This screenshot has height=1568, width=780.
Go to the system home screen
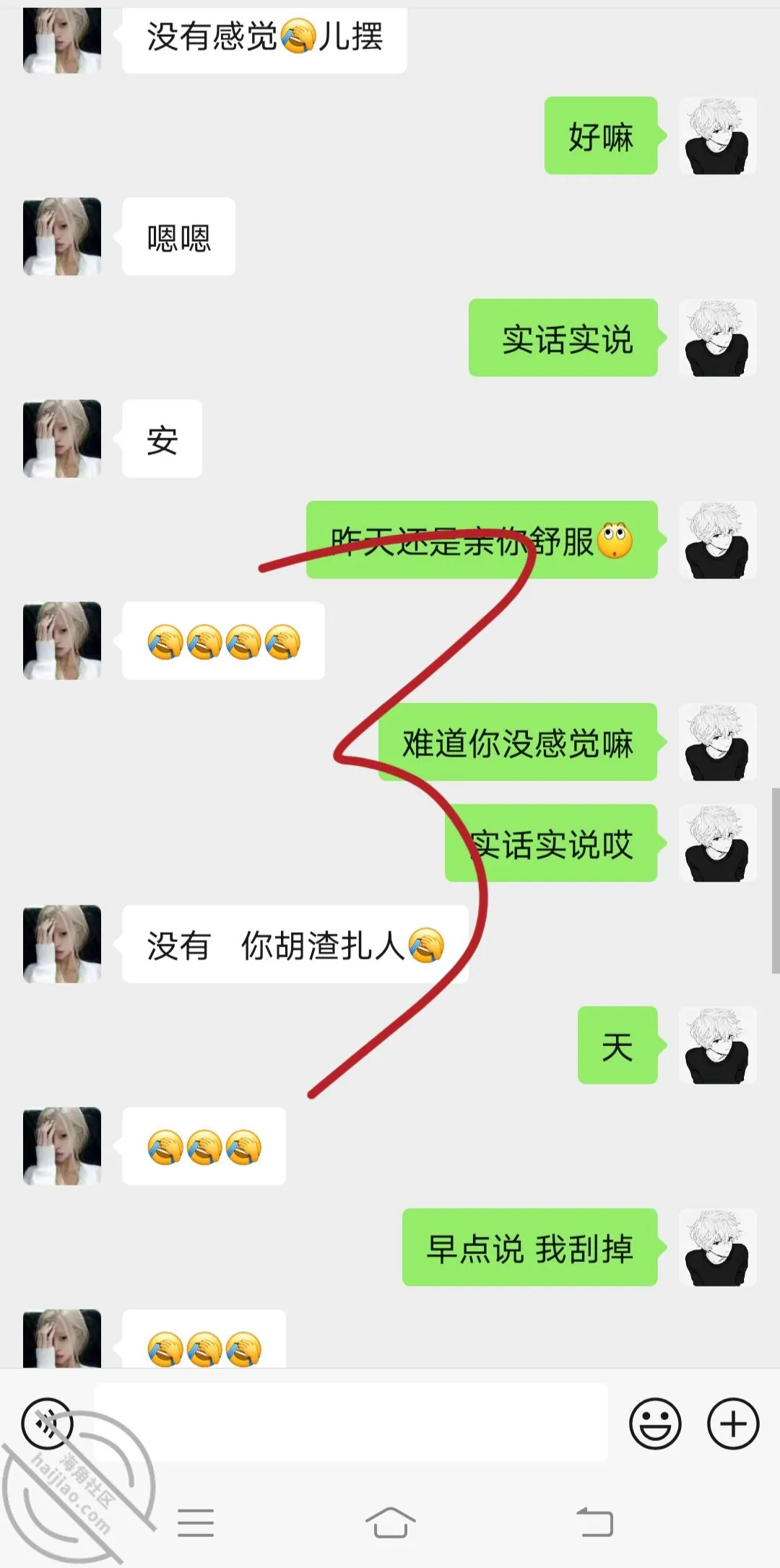(x=390, y=1523)
